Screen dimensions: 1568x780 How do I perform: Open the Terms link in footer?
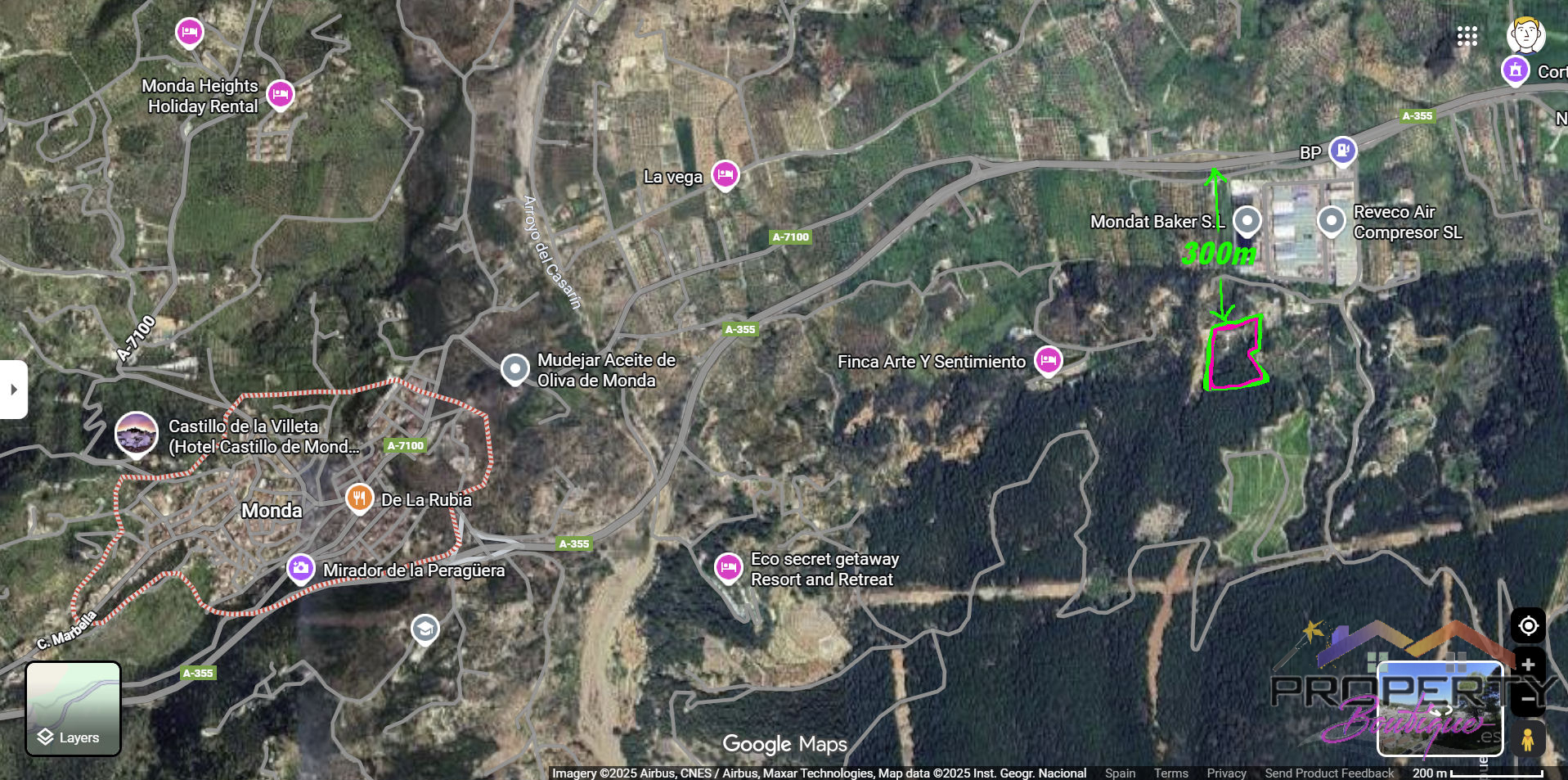1170,773
